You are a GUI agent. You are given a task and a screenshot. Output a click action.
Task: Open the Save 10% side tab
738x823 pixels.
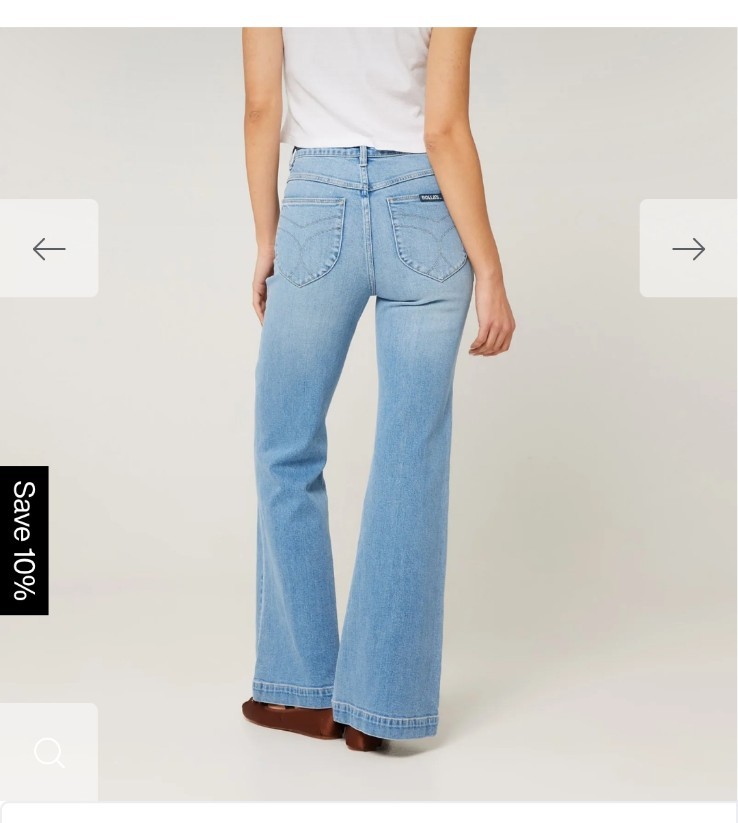point(24,540)
